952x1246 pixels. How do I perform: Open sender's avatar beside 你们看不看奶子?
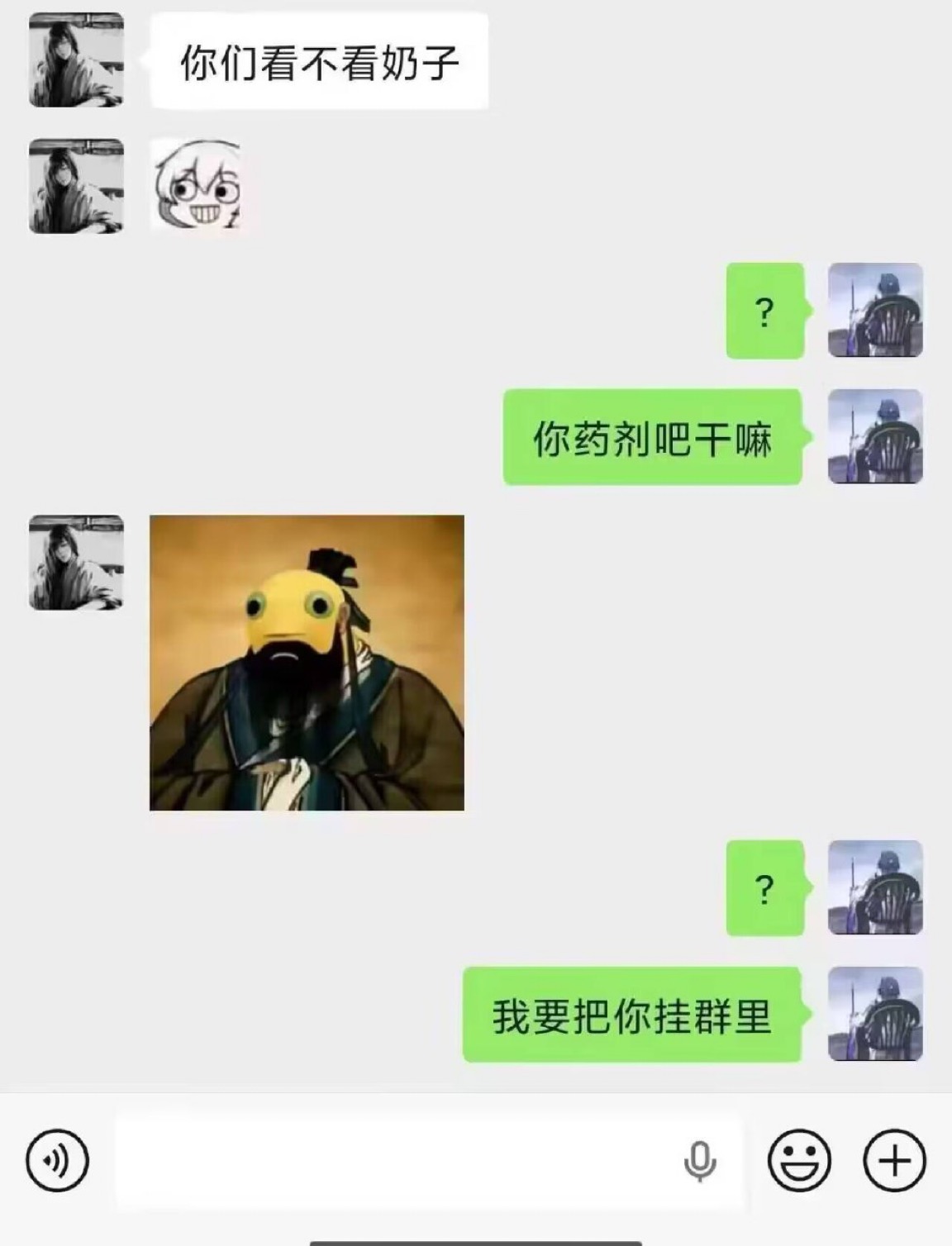76,60
